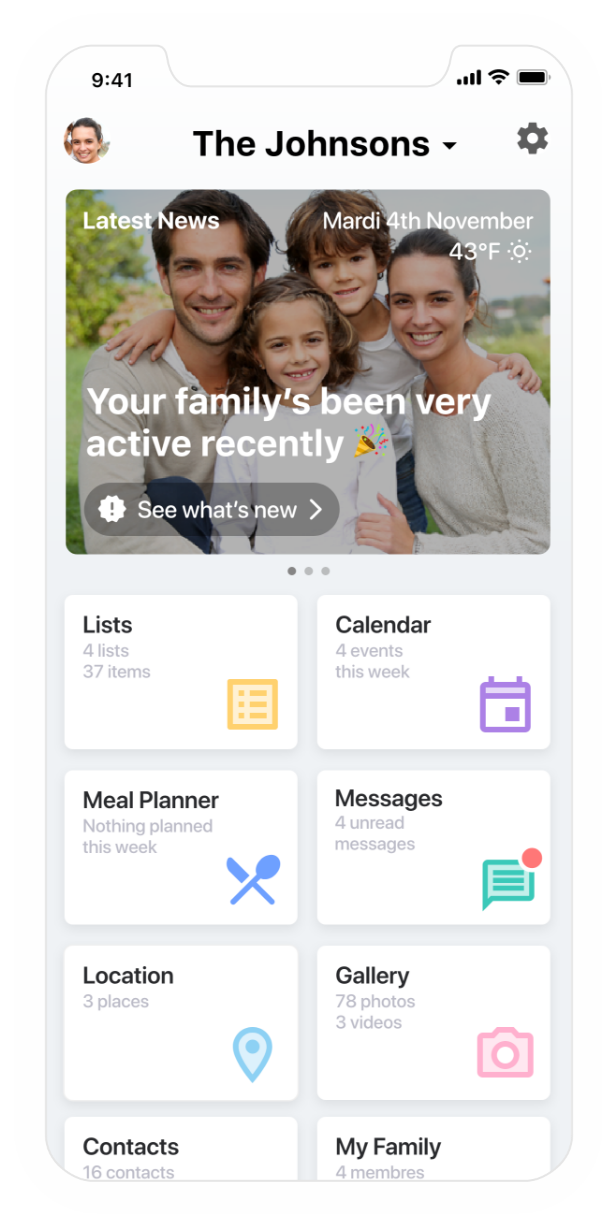Expand The Johnsons family dropdown
The width and height of the screenshot is (616, 1228).
[x=325, y=144]
